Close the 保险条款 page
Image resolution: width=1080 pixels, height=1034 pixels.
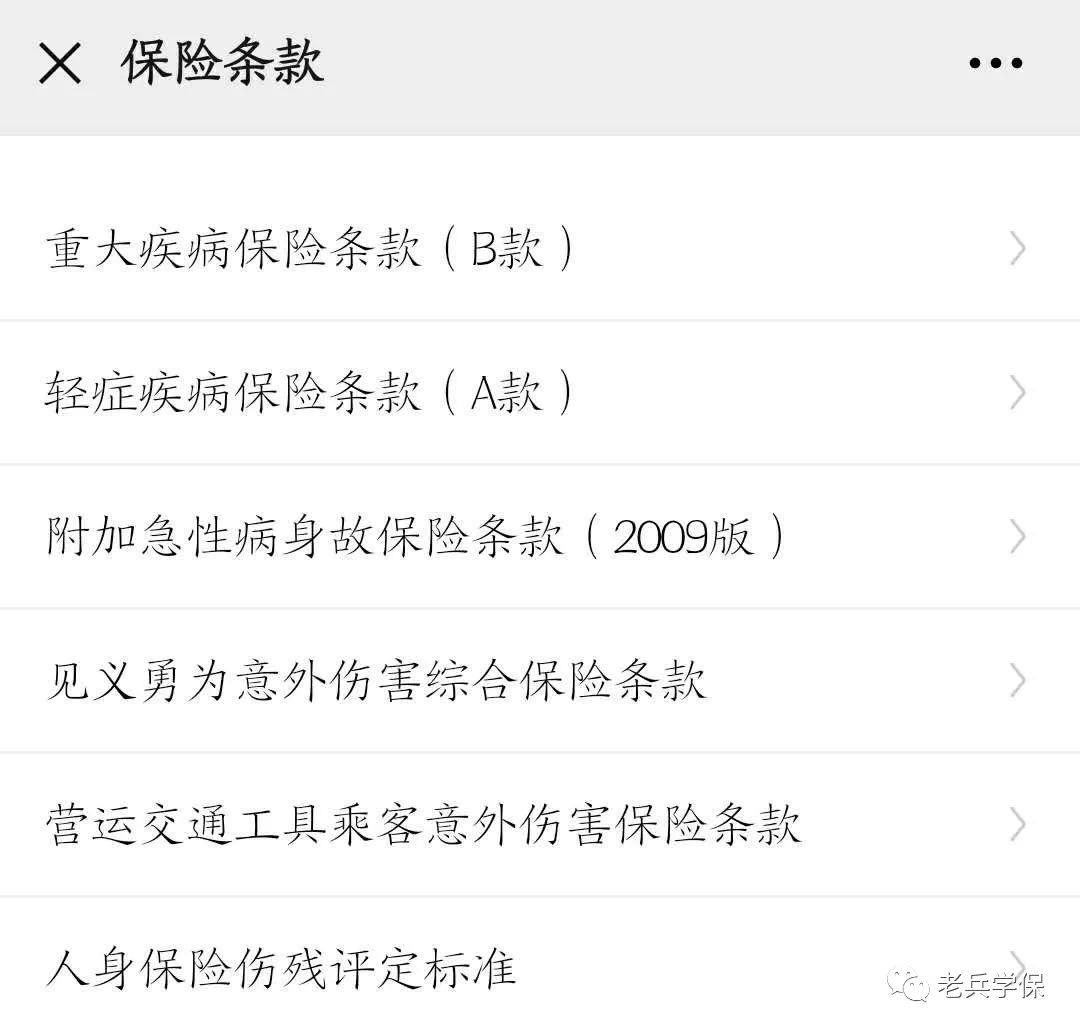59,63
